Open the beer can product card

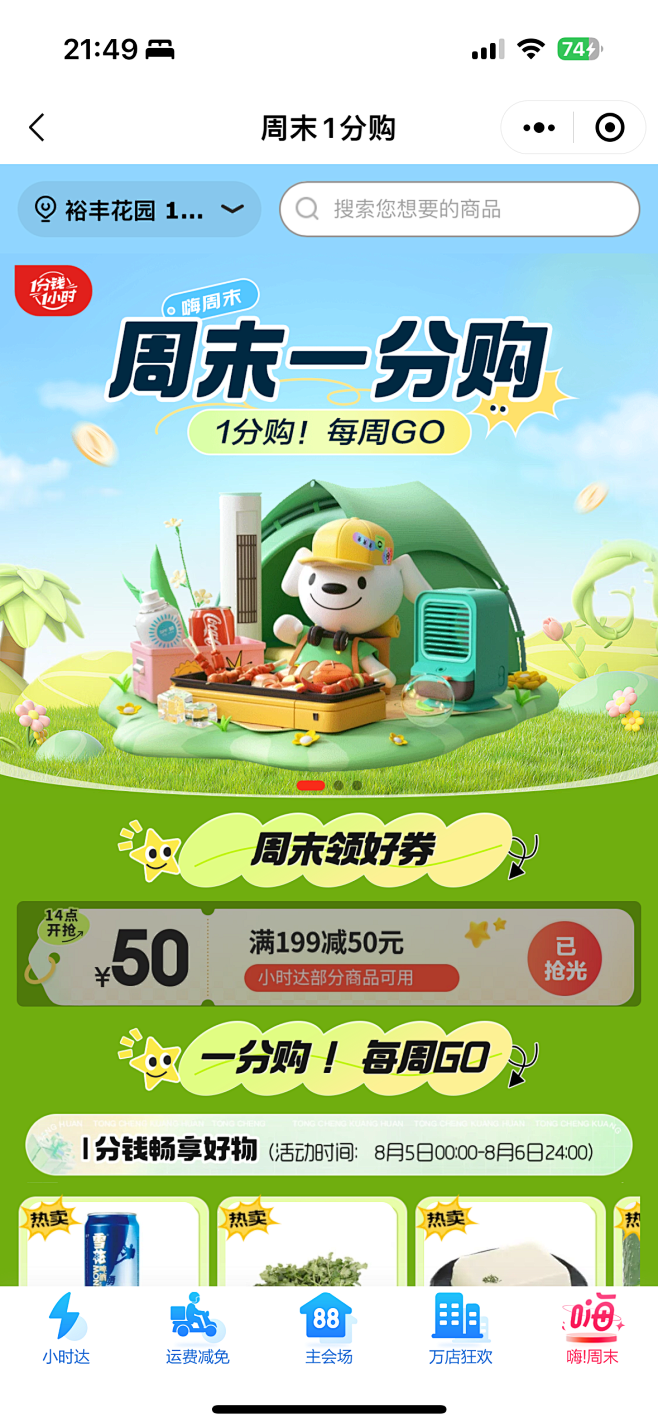pos(113,1242)
